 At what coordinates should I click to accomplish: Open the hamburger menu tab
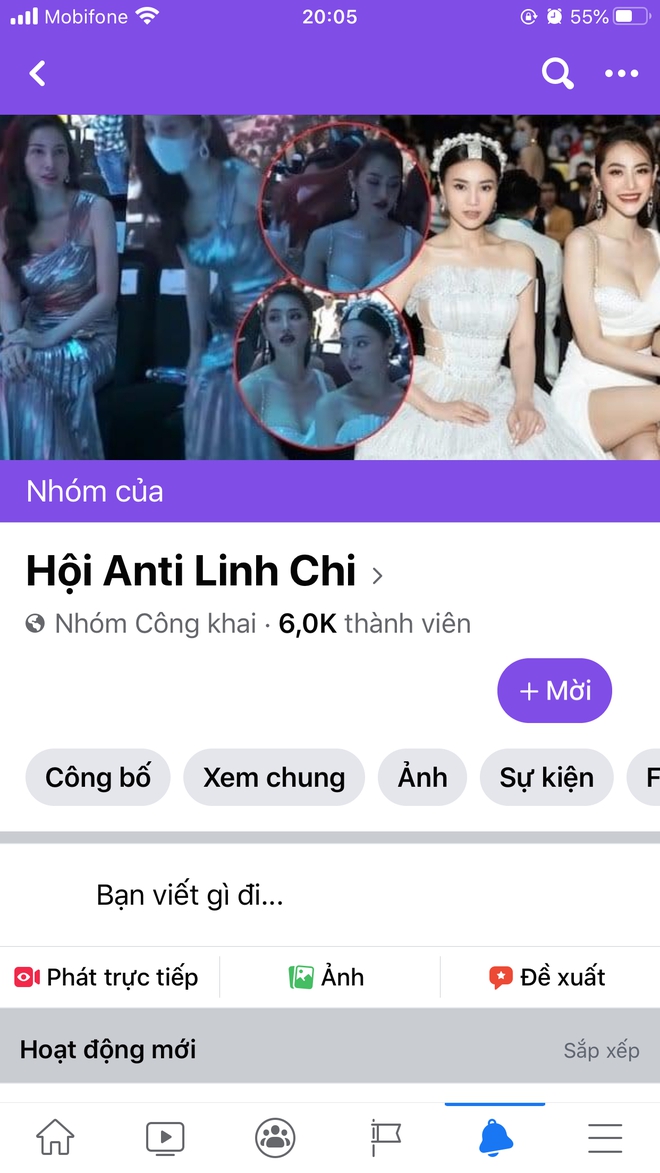click(605, 1138)
